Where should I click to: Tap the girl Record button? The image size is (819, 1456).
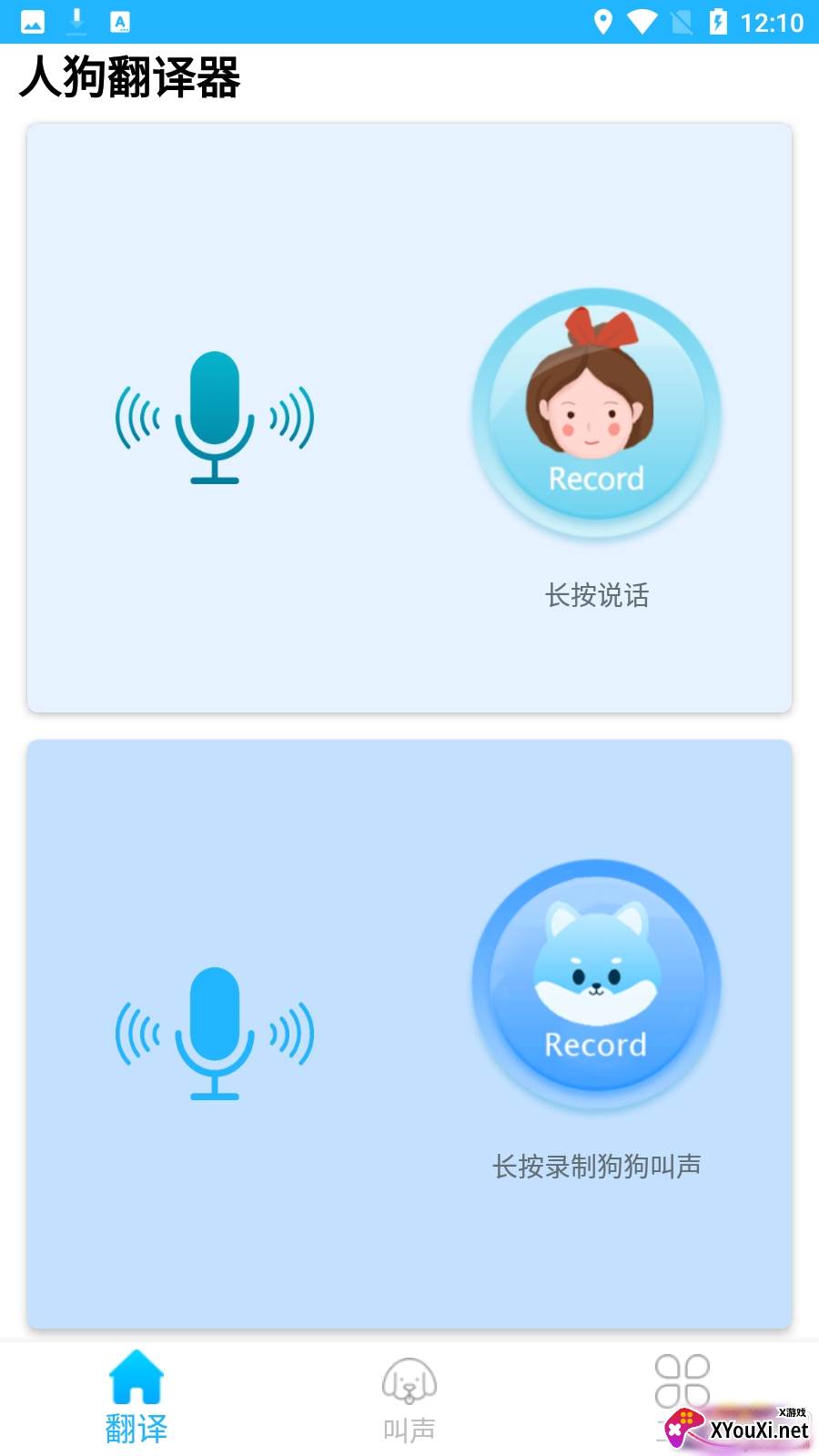[596, 414]
